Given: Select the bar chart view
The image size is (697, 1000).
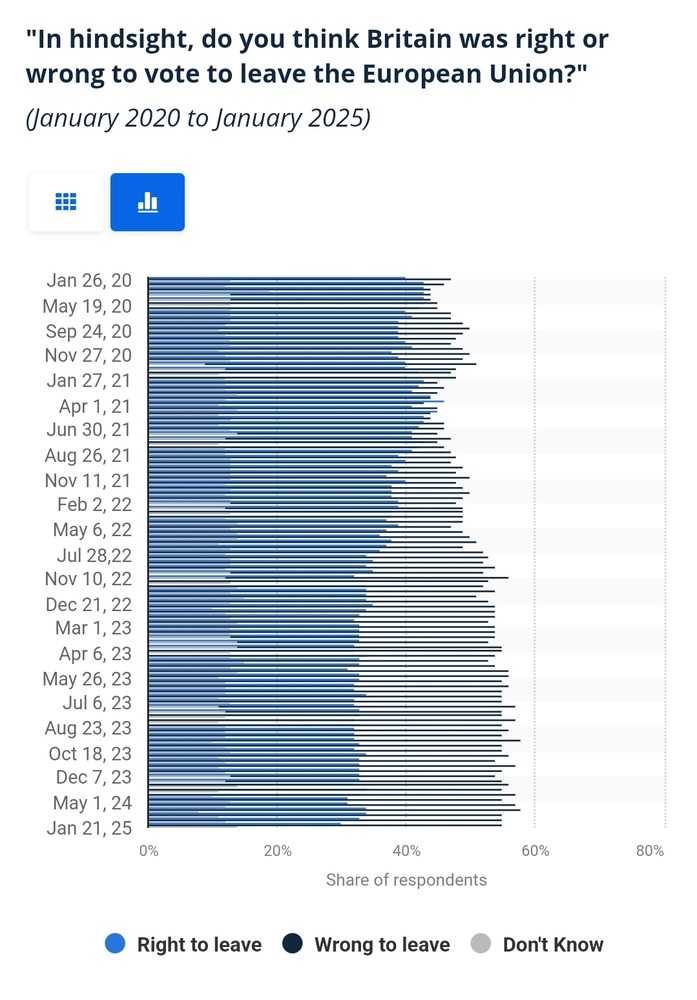Looking at the screenshot, I should pos(147,202).
